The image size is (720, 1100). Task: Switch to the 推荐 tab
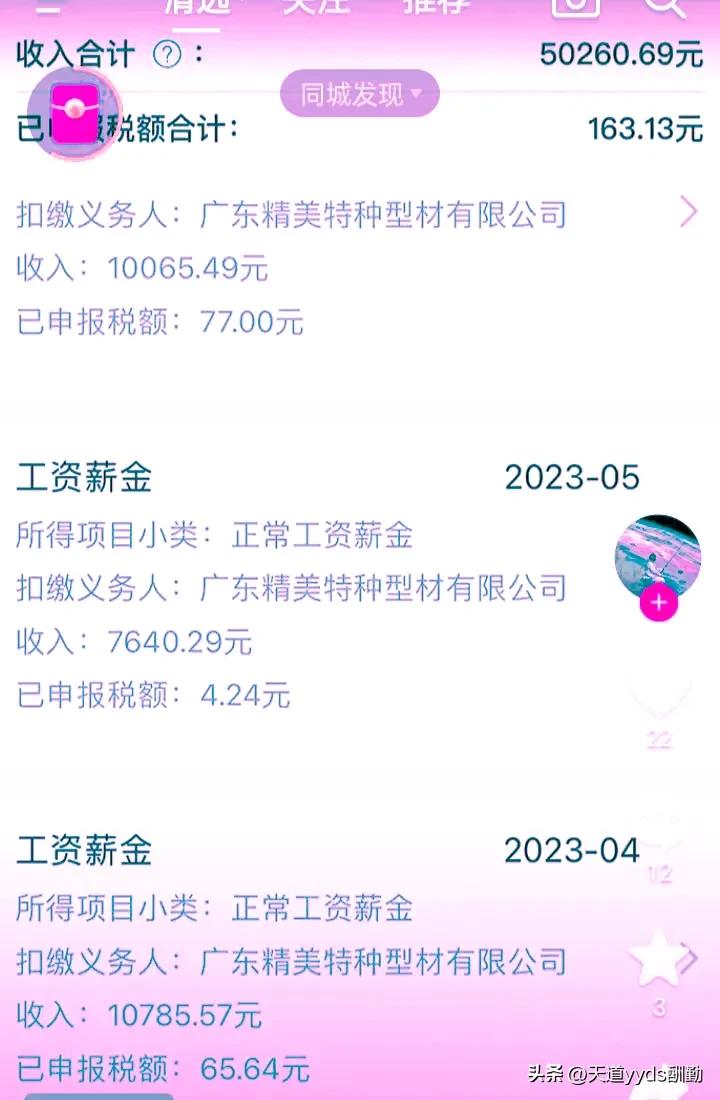click(x=435, y=8)
